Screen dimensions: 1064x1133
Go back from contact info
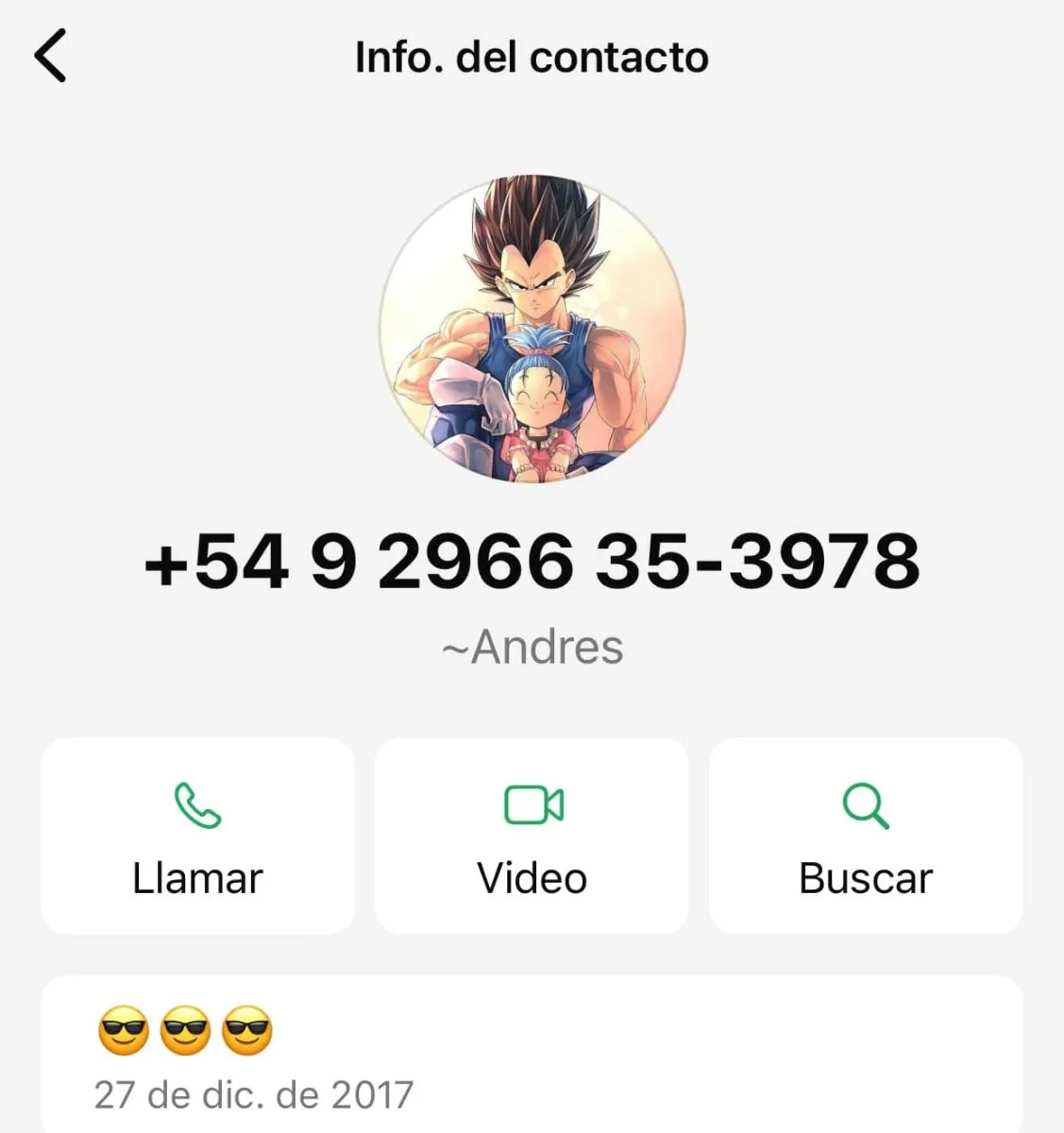tap(51, 57)
